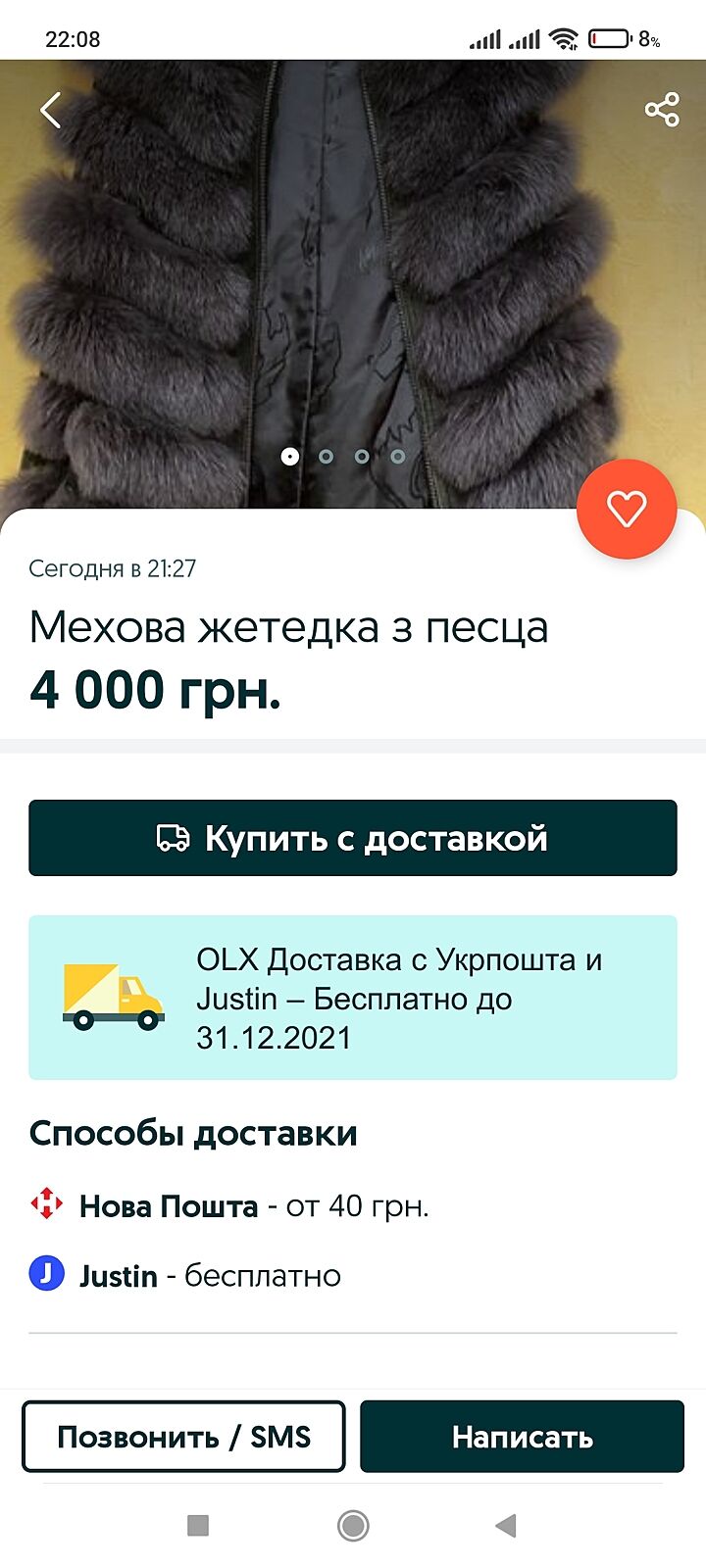Add the listing to favorites
The width and height of the screenshot is (706, 1568).
[x=627, y=509]
